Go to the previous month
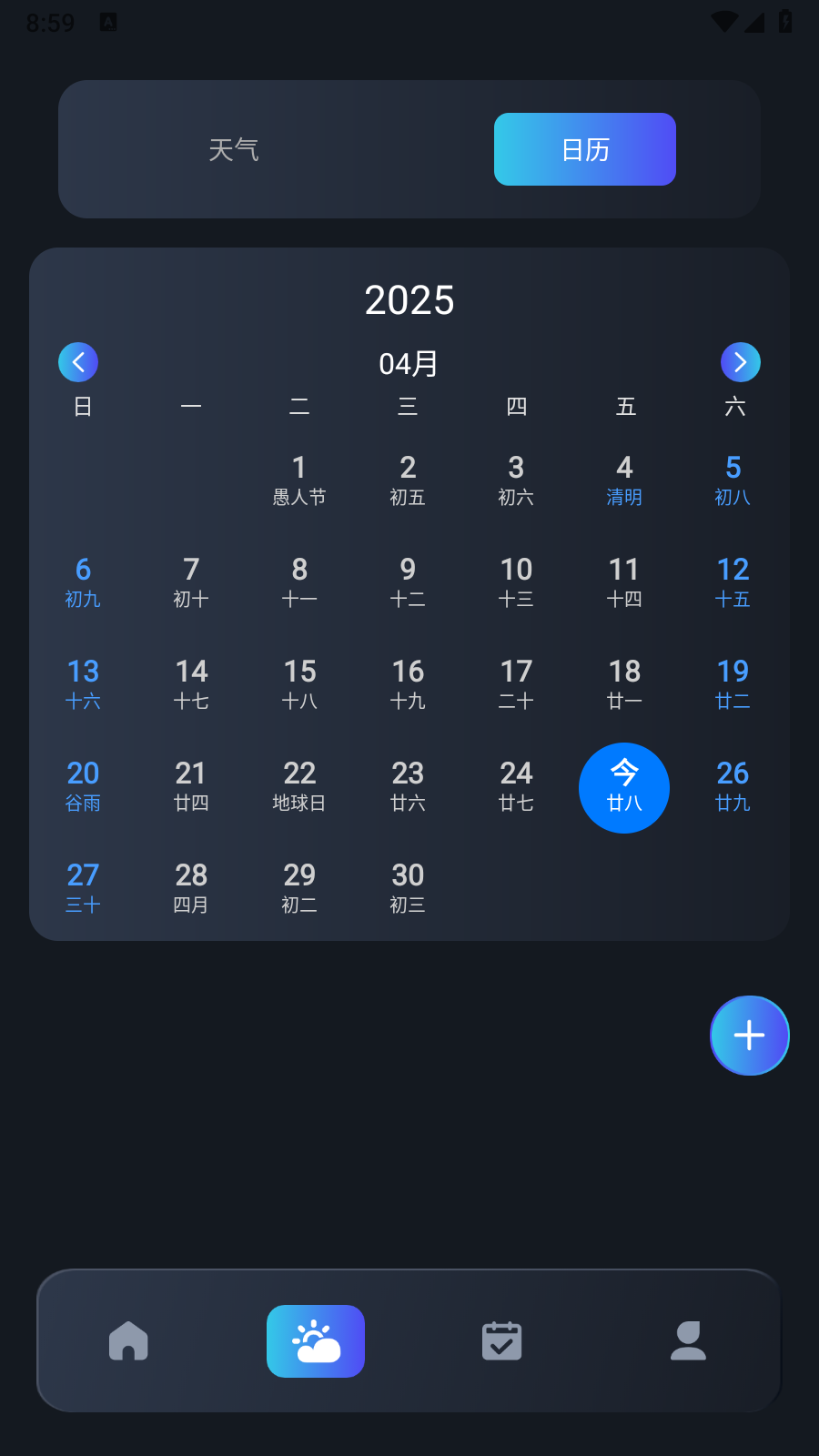This screenshot has width=819, height=1456. point(78,362)
